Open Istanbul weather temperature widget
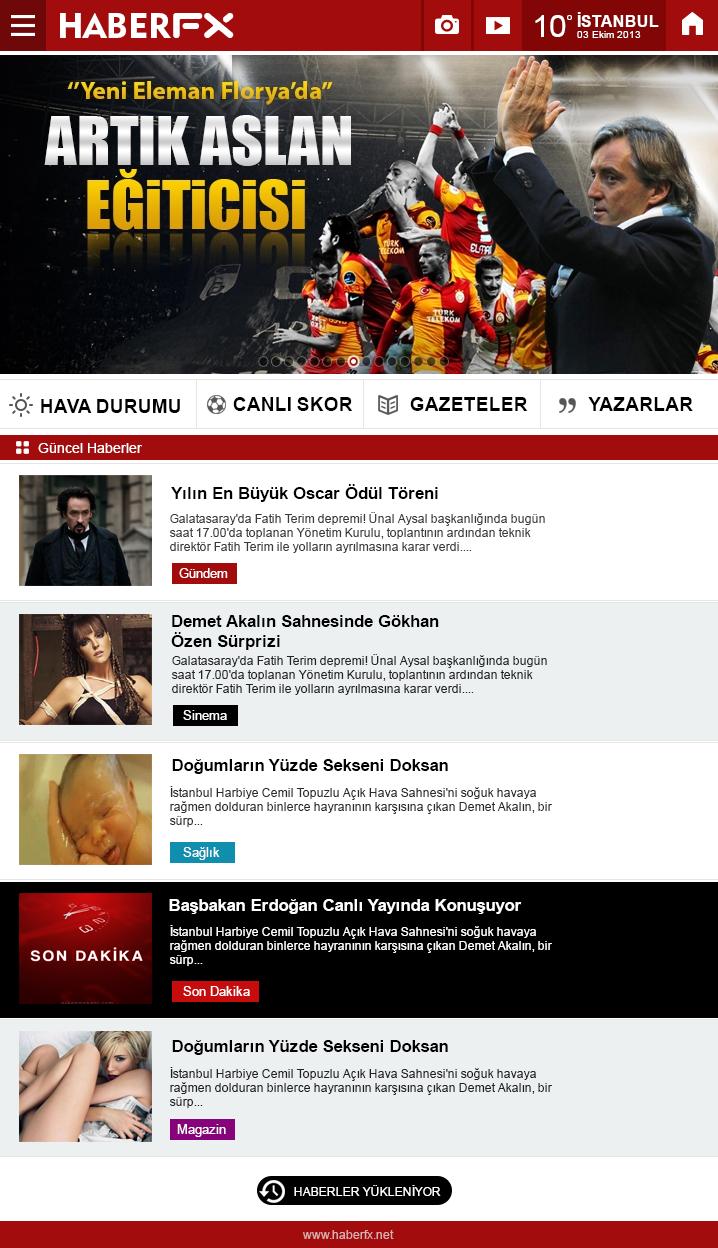 point(595,25)
